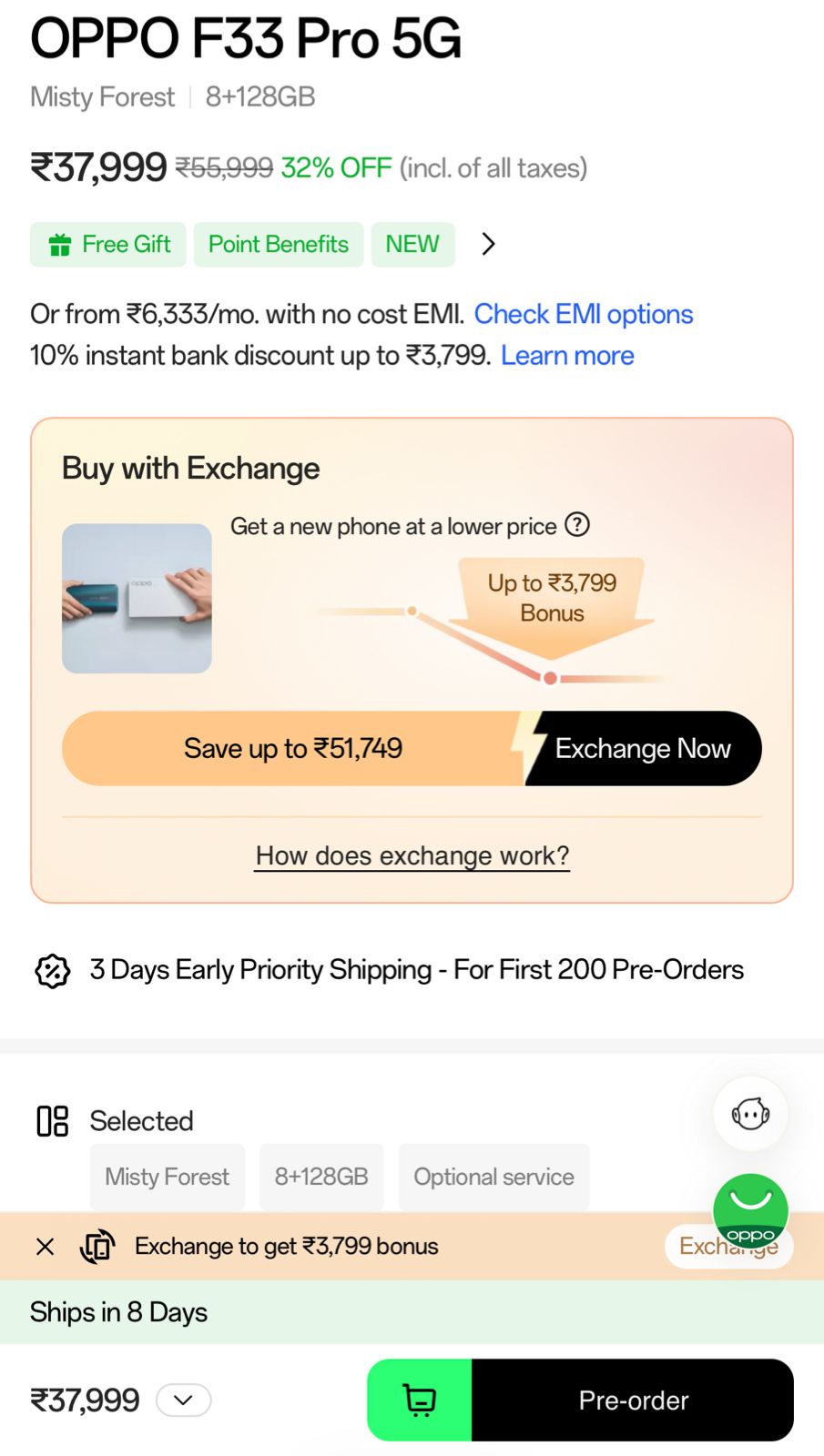
Task: View the lower price help info icon
Action: pos(577,525)
